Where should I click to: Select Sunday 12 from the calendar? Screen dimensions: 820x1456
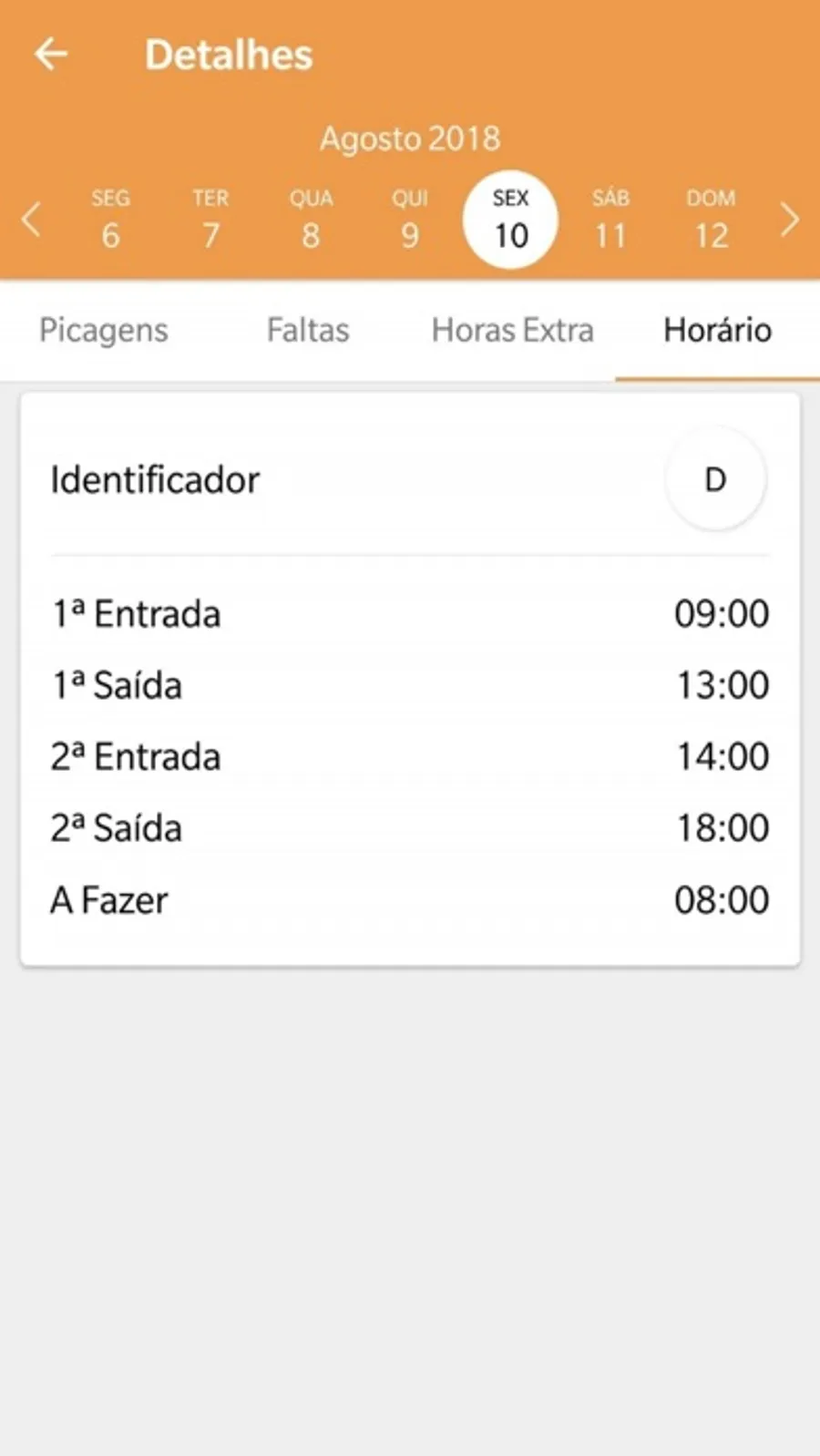point(711,219)
